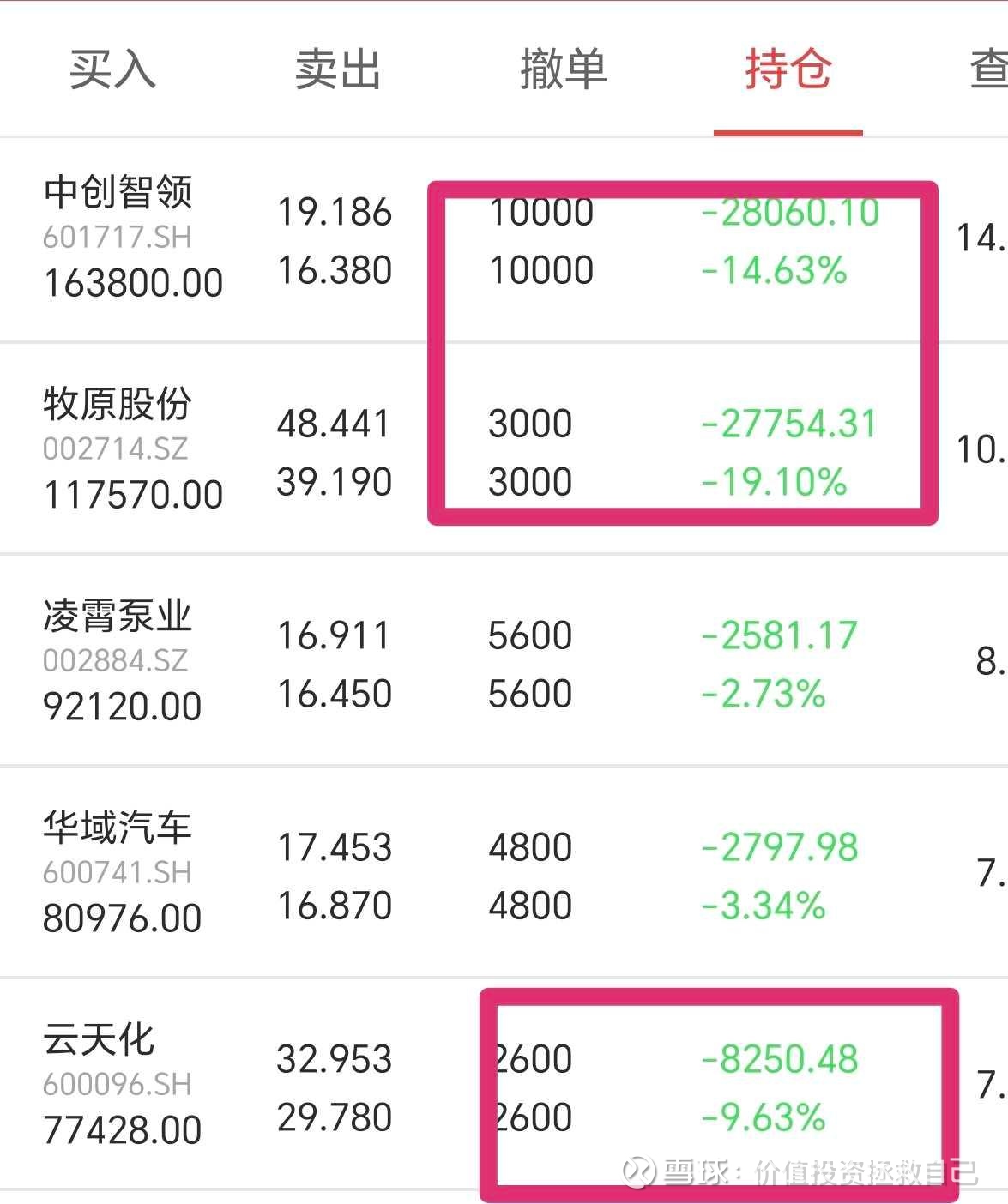The height and width of the screenshot is (1204, 1008).
Task: Open the partially visible 查 tab
Action: point(988,69)
